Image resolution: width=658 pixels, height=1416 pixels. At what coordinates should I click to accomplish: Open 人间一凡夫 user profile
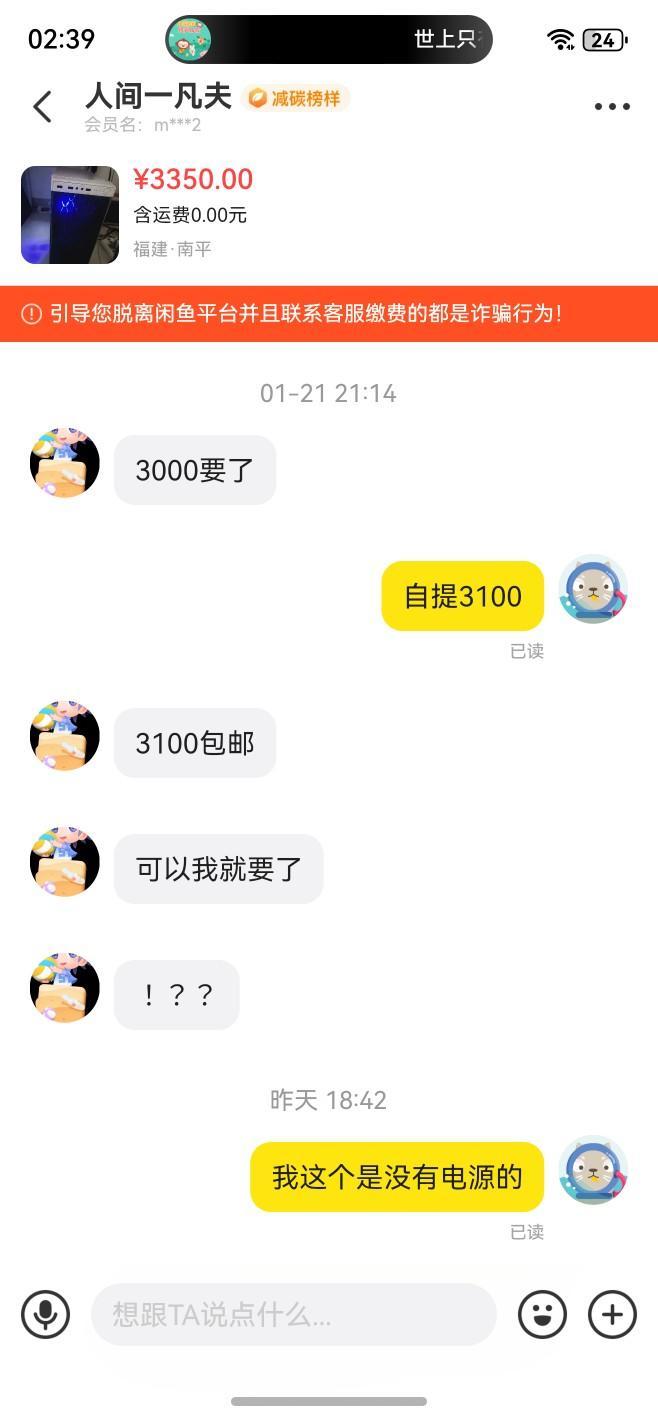pos(158,97)
